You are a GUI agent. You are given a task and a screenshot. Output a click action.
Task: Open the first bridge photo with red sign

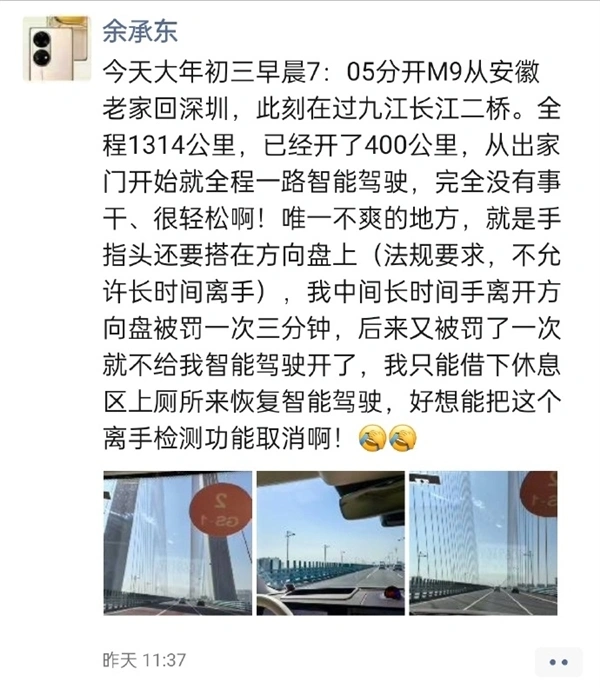click(177, 542)
